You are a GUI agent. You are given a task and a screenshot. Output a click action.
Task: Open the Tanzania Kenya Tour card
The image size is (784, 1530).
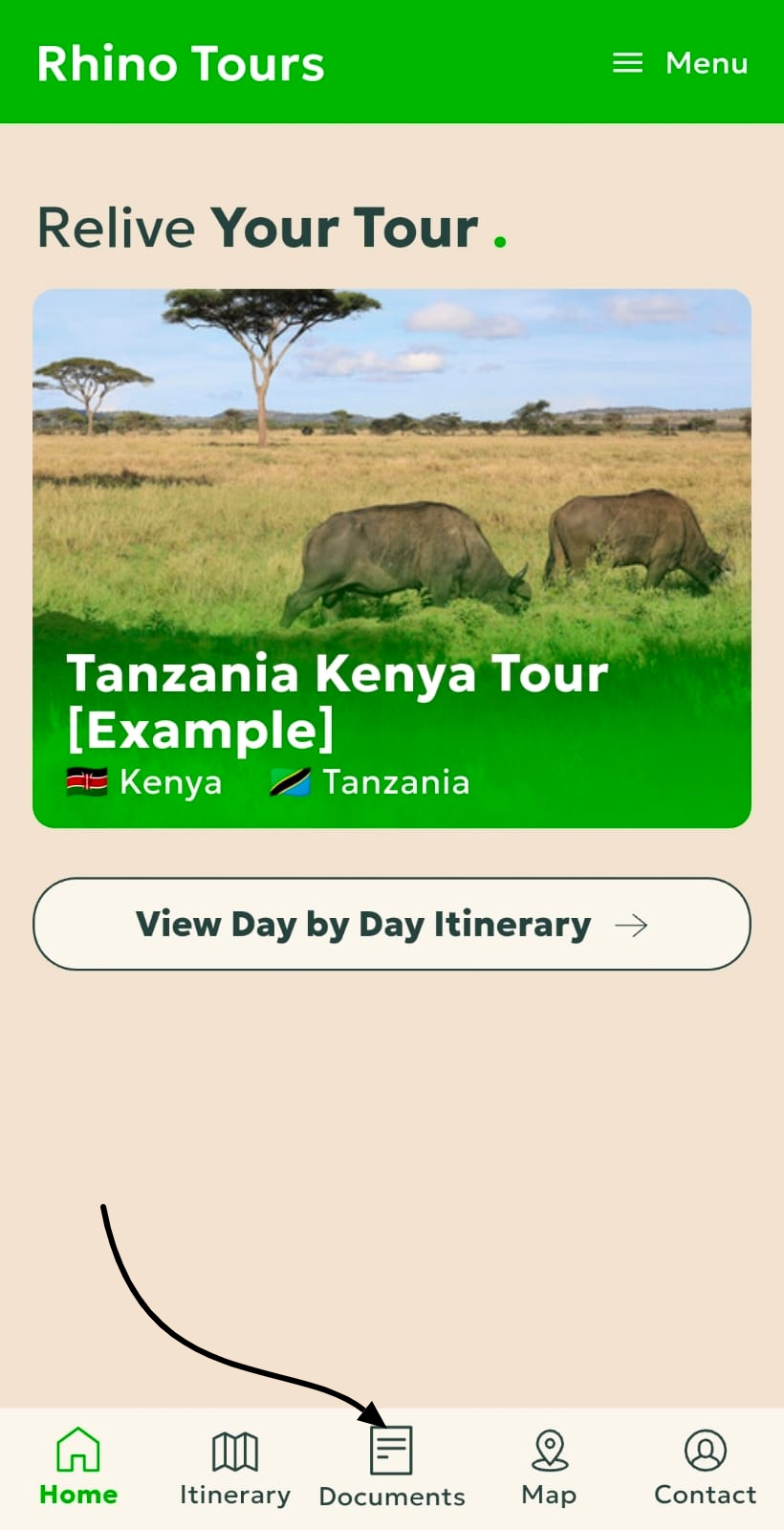[392, 557]
